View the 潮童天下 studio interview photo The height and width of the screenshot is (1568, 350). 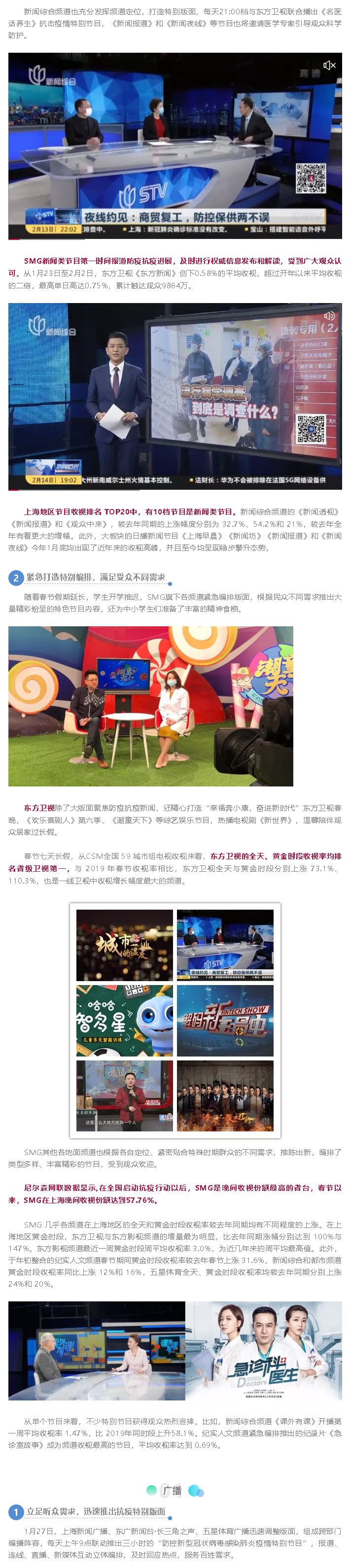tap(150, 706)
